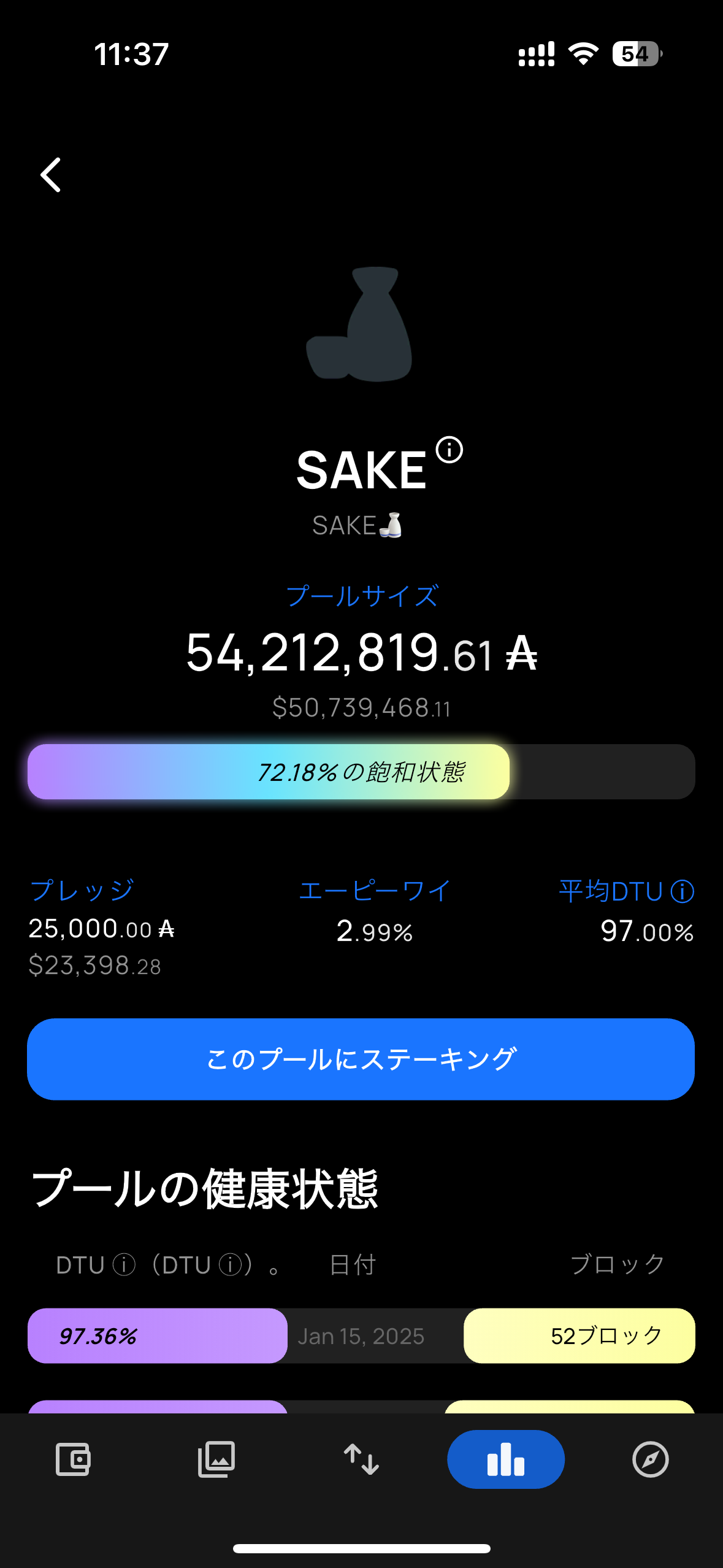This screenshot has width=723, height=1568.
Task: Switch to the gallery collectibles tab
Action: click(x=216, y=1459)
